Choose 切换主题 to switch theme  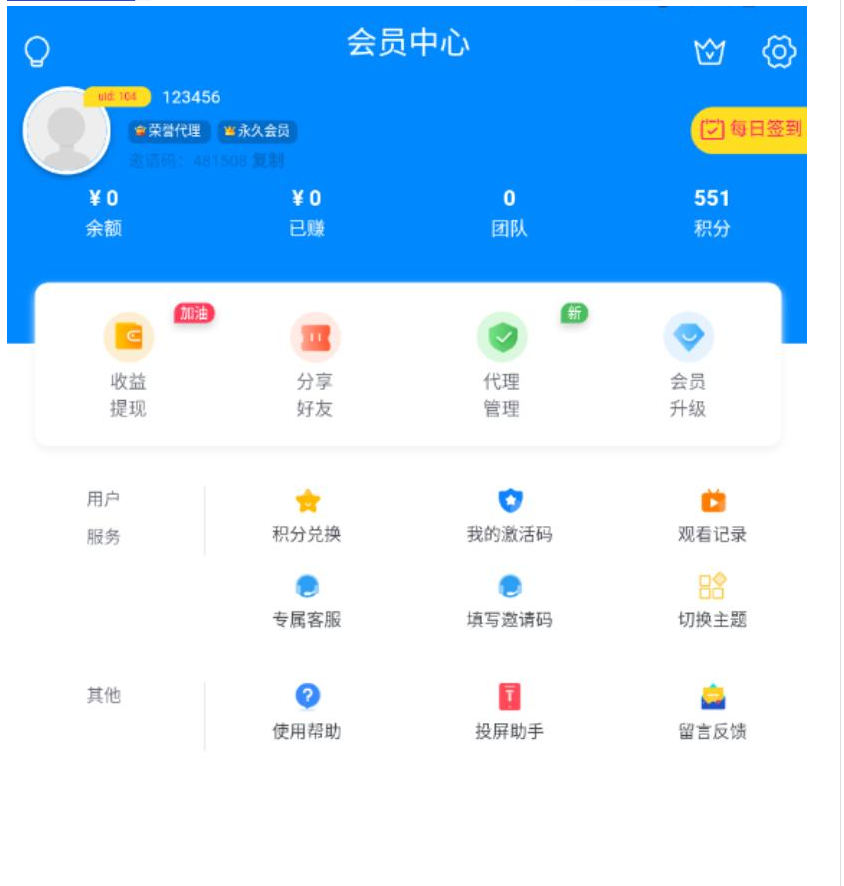click(x=712, y=602)
